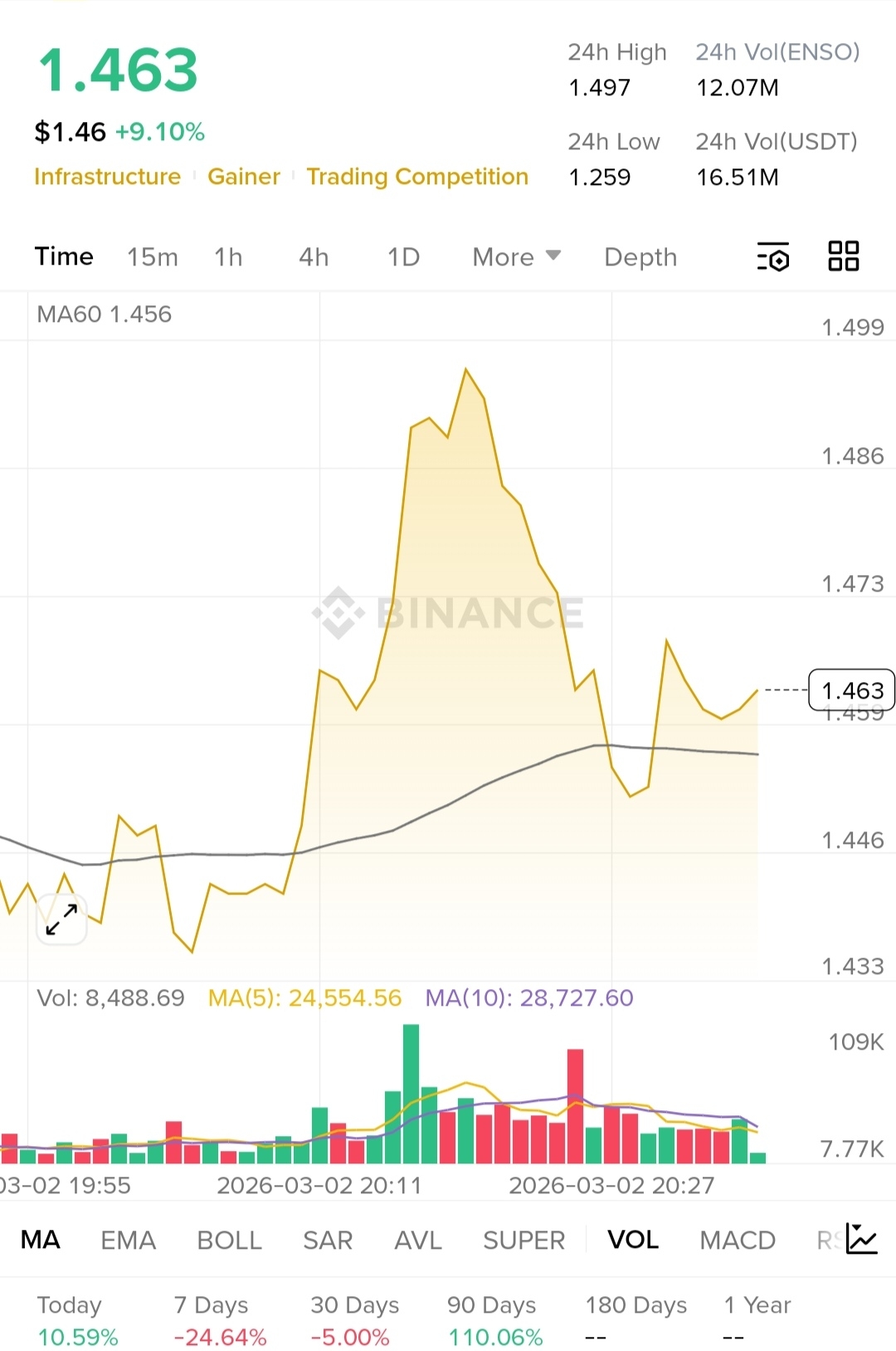
Task: Expand chart to fullscreen
Action: pos(62,919)
